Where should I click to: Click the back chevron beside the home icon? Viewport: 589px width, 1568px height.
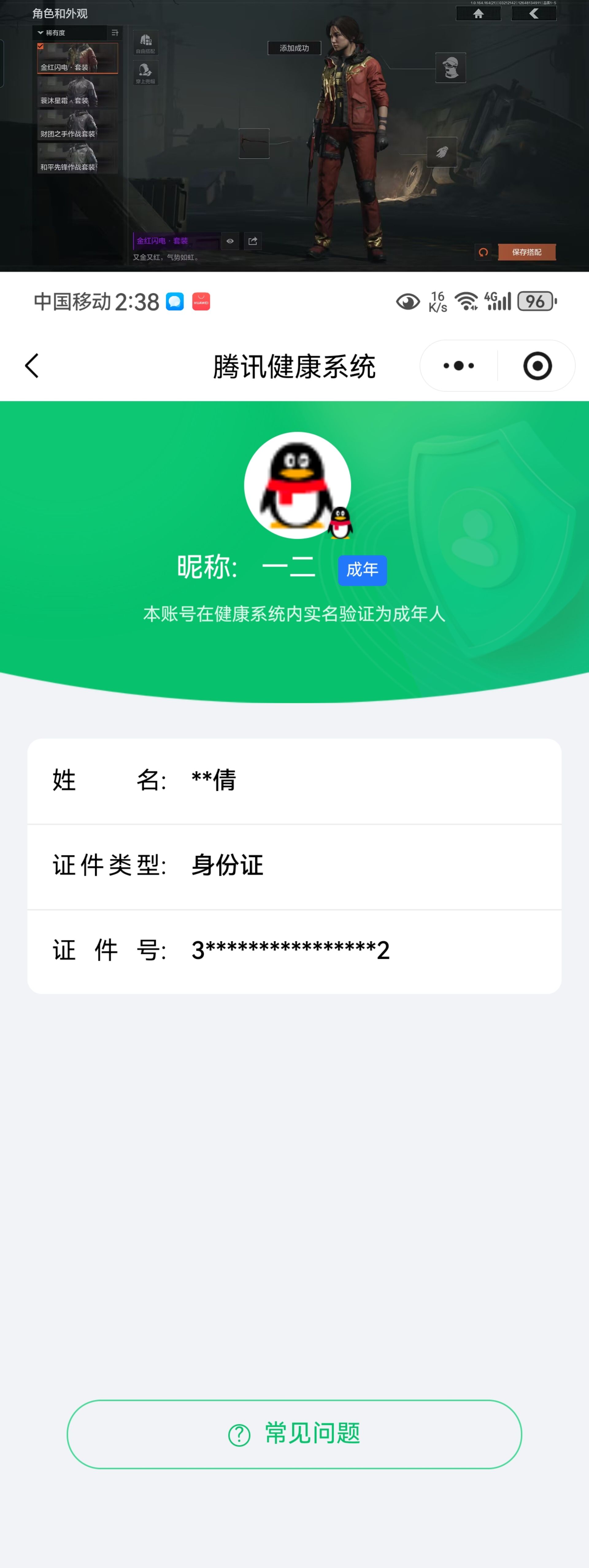[534, 14]
